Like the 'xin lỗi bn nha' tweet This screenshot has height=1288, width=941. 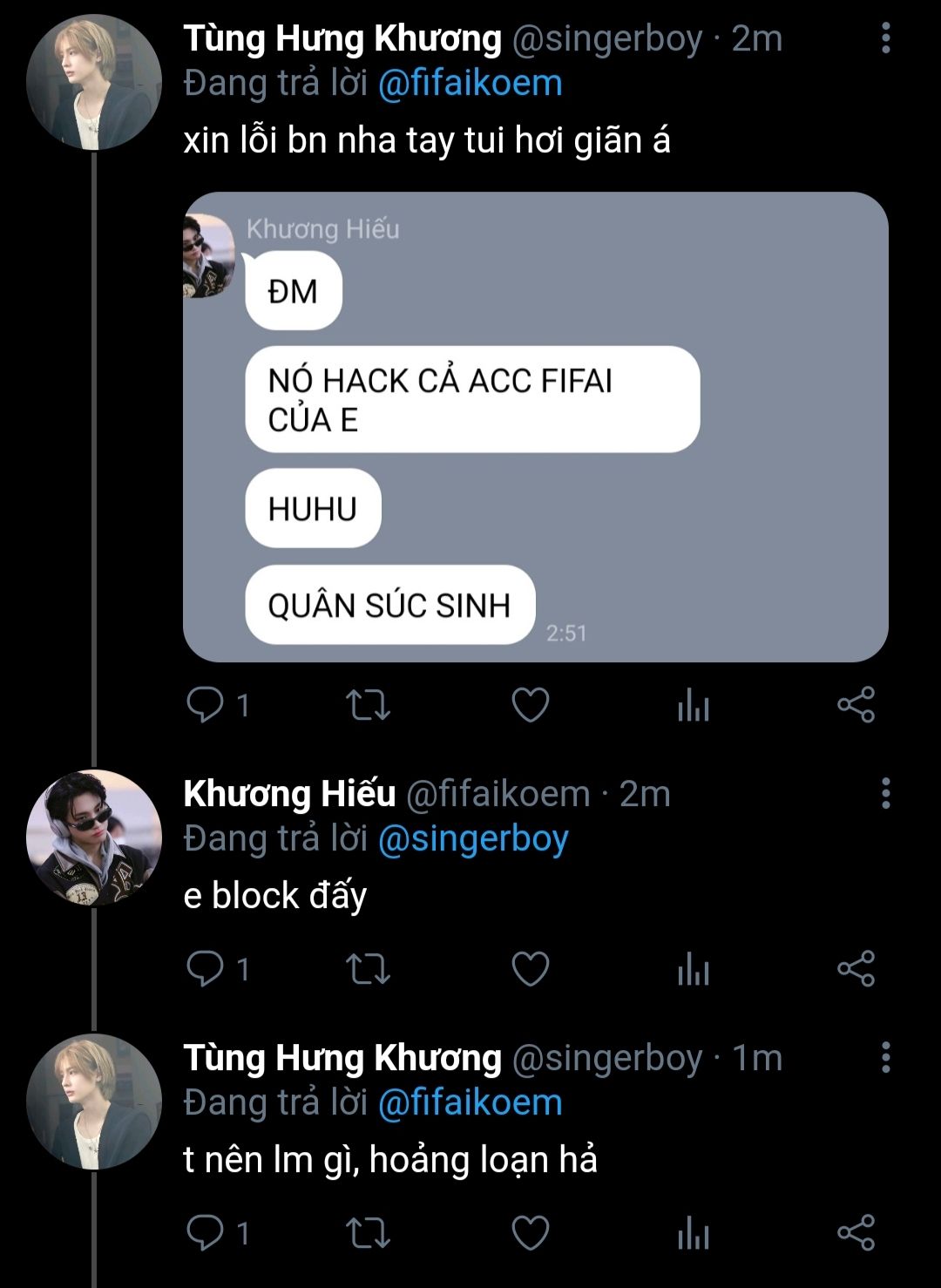530,704
